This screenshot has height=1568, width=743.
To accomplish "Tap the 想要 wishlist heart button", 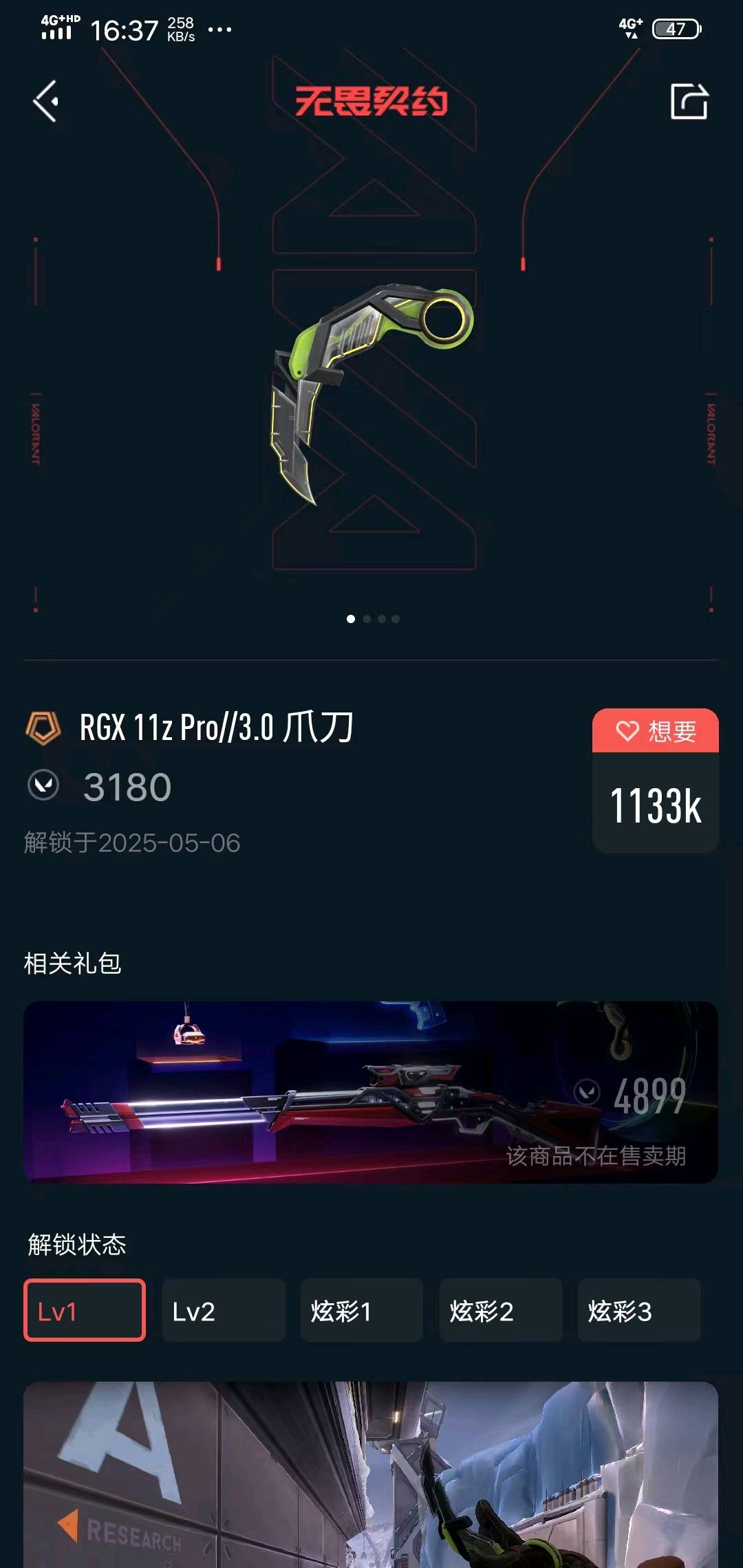I will 655,731.
